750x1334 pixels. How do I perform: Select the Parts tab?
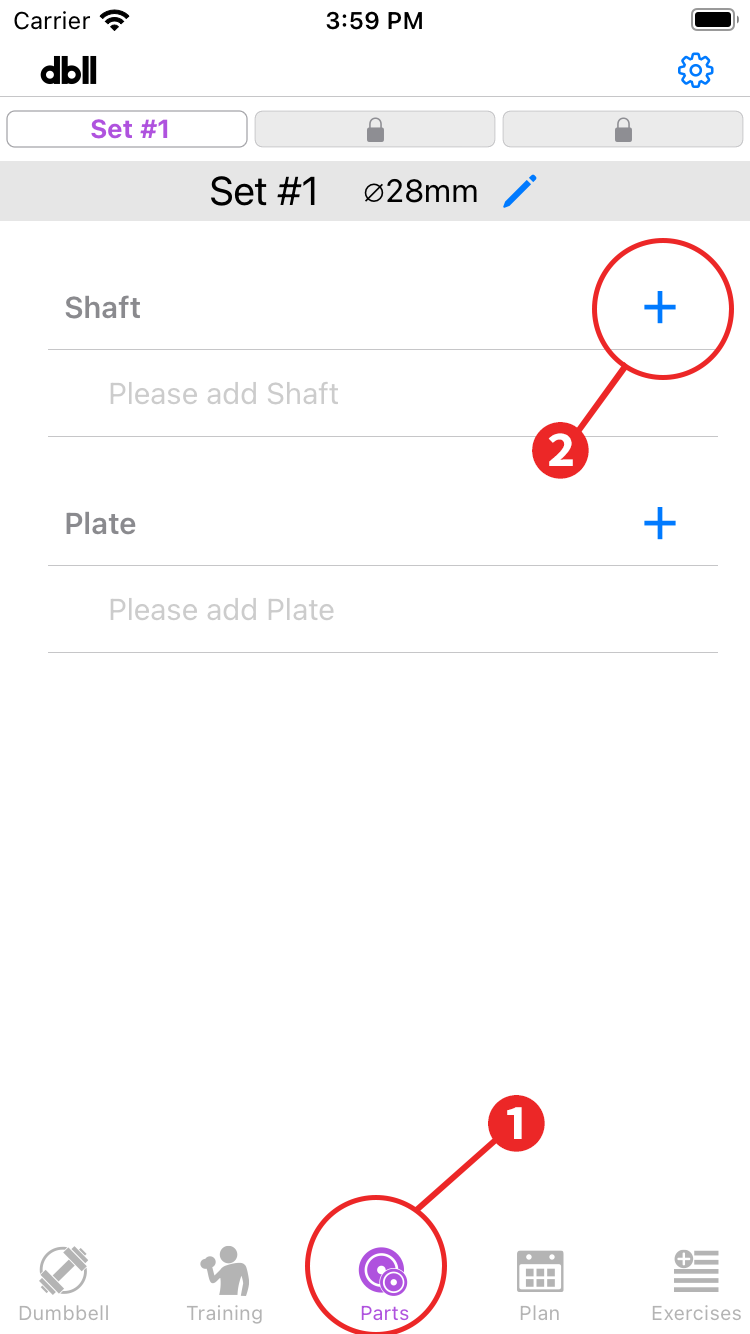[x=383, y=1283]
